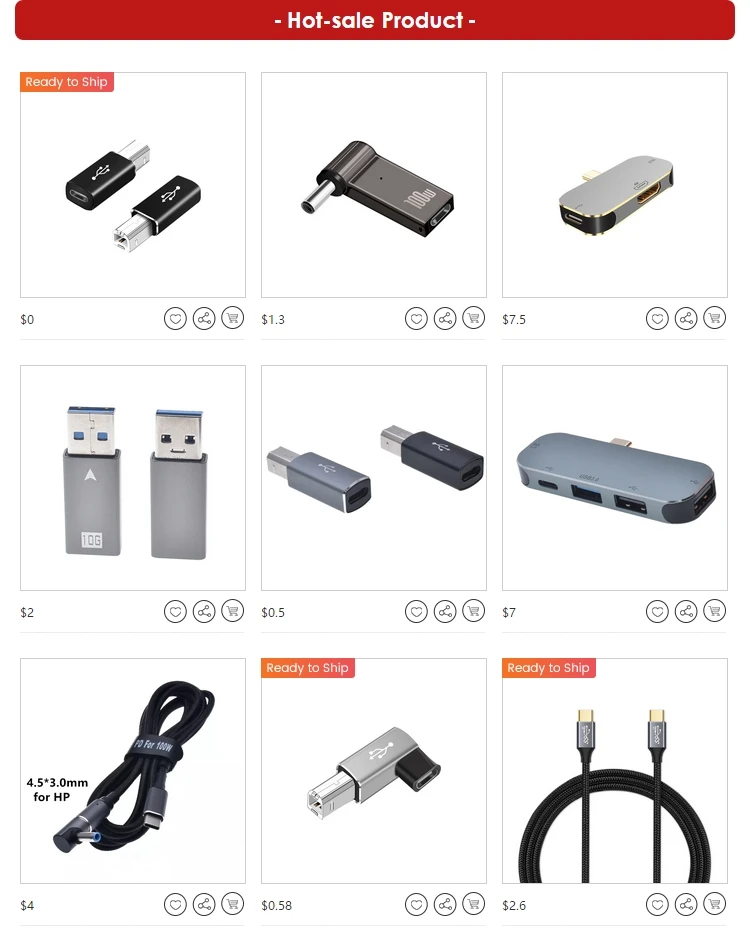Image resolution: width=750 pixels, height=931 pixels.
Task: Favorite the $1.3 product with heart icon
Action: pos(416,319)
